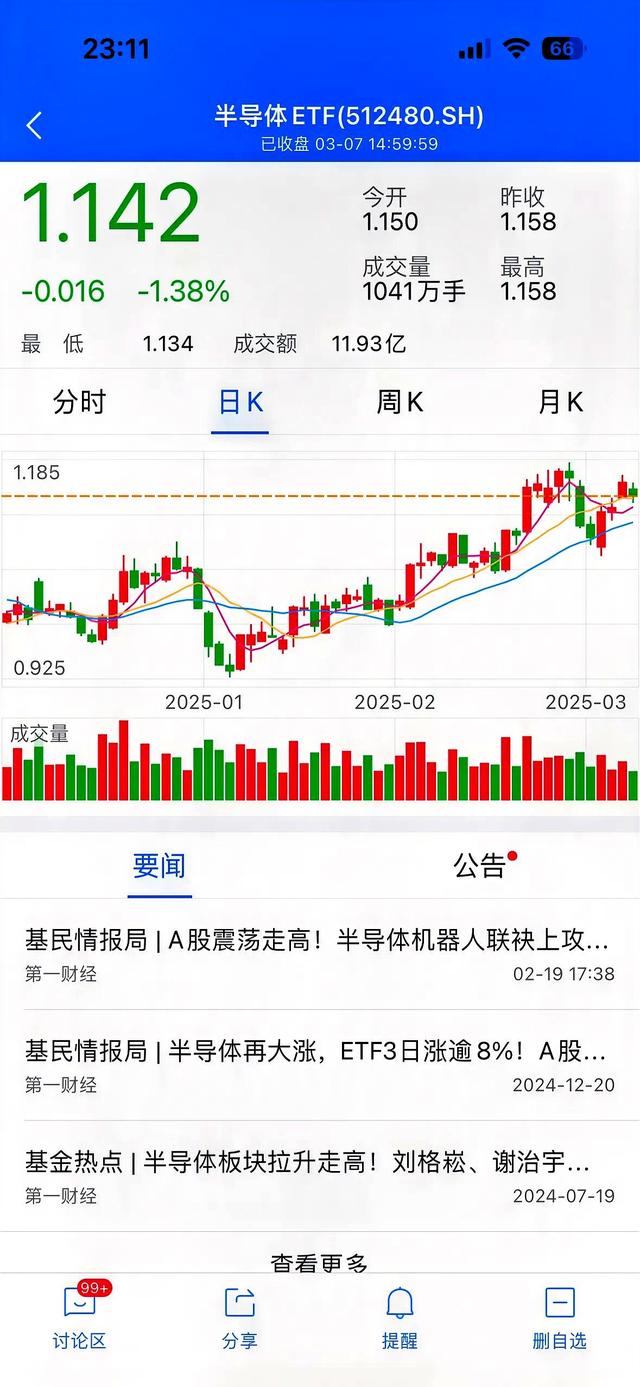Switch to the 公告 announcements tab
Viewport: 640px width, 1387px height.
480,865
